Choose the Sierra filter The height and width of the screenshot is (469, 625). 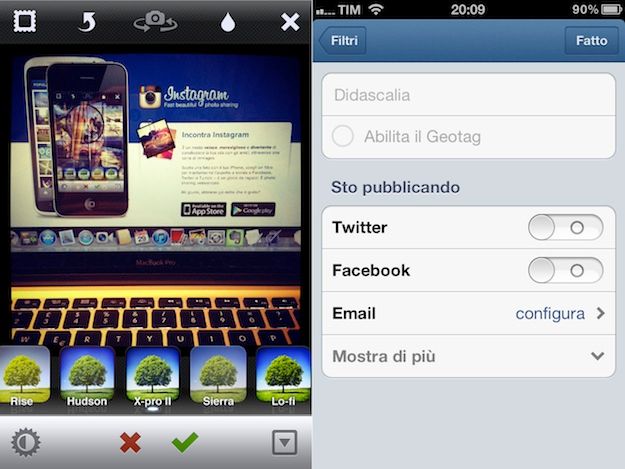tap(218, 377)
